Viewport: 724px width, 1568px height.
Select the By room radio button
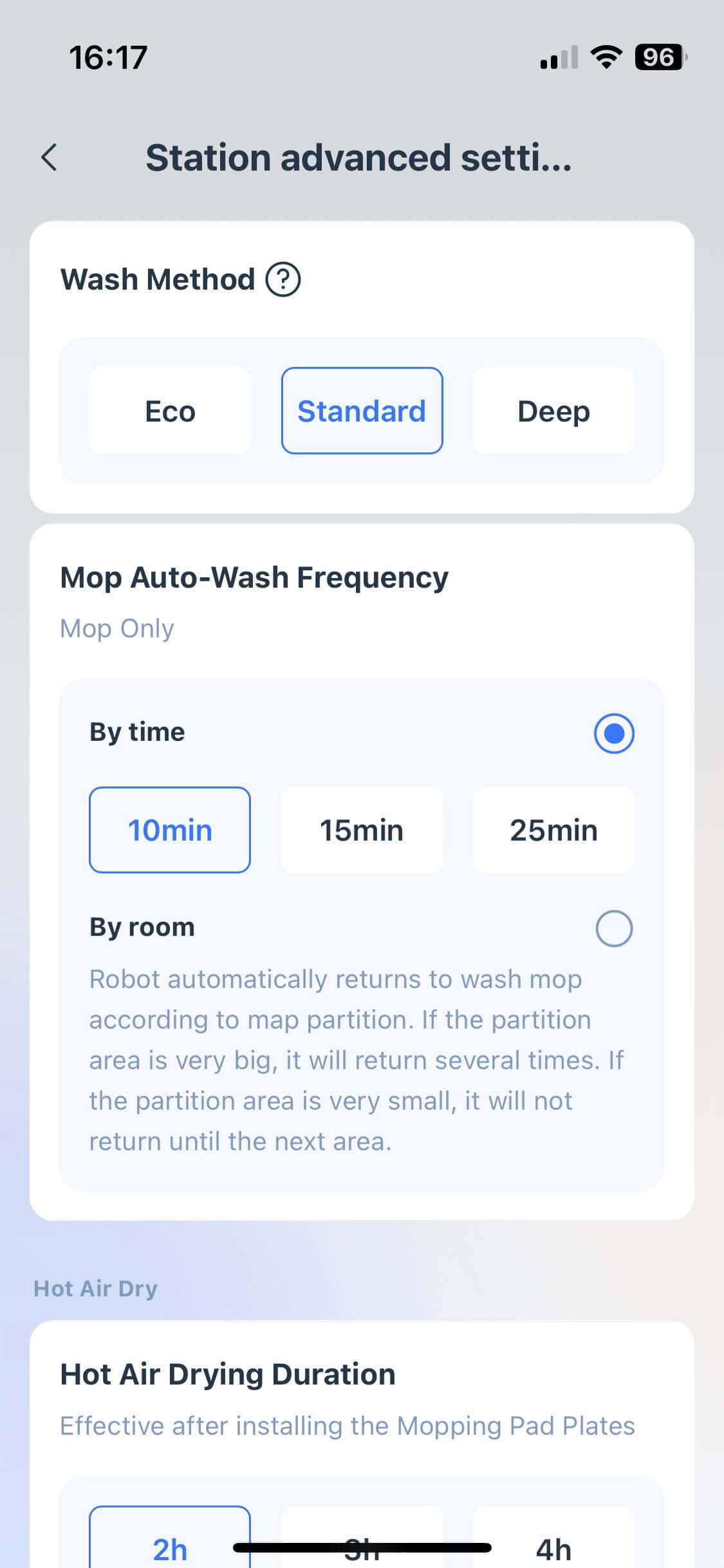click(614, 928)
